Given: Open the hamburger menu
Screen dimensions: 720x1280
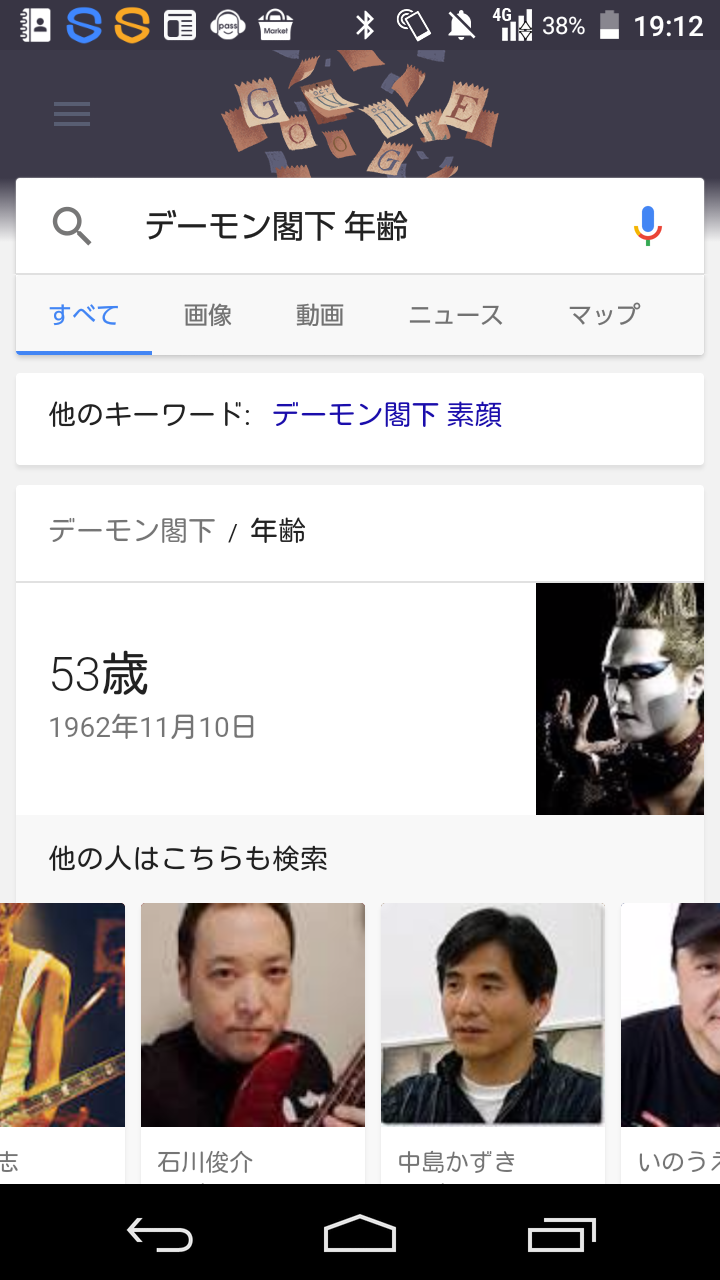Looking at the screenshot, I should tap(72, 114).
